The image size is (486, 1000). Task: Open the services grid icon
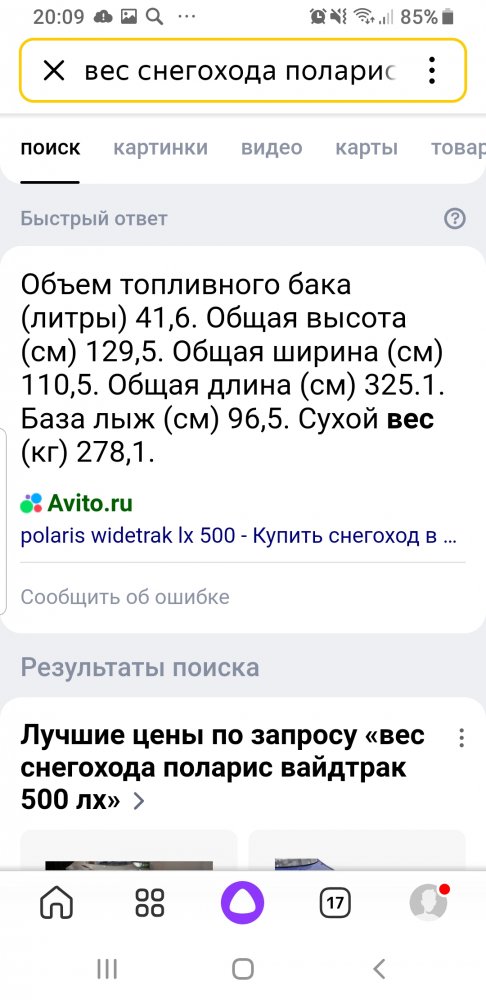[x=150, y=903]
